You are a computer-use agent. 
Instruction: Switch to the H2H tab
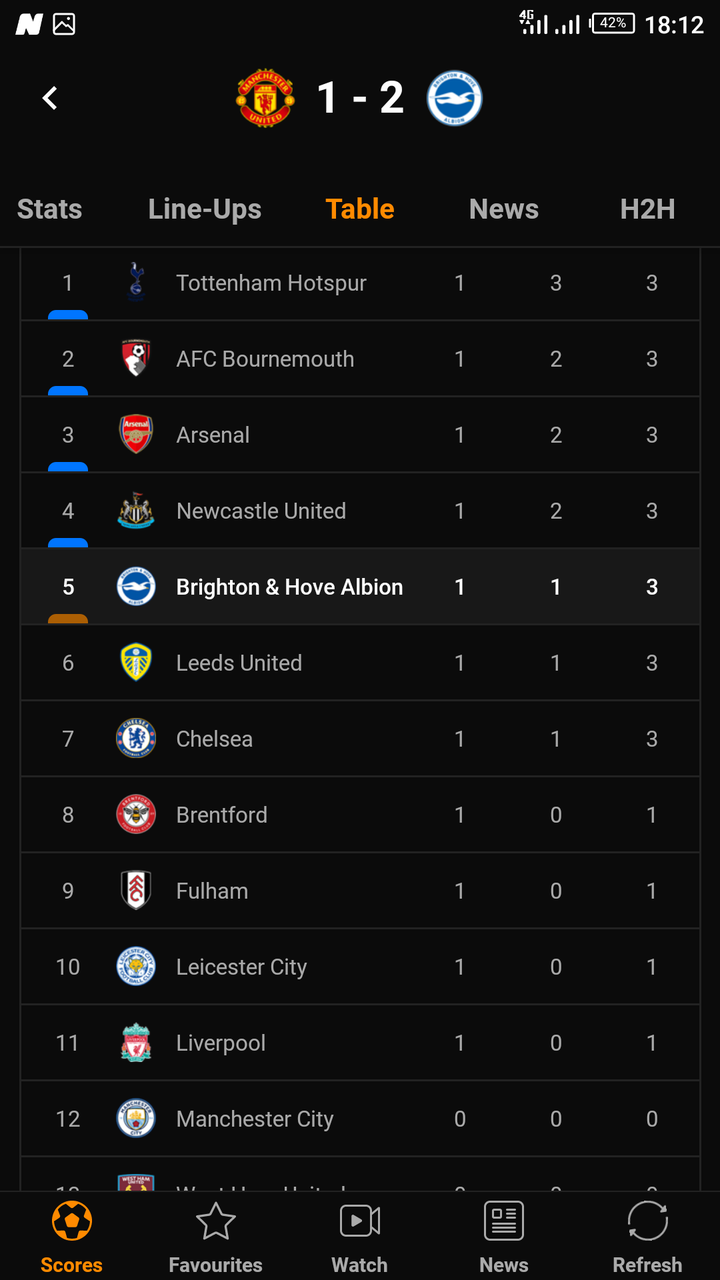click(x=648, y=209)
